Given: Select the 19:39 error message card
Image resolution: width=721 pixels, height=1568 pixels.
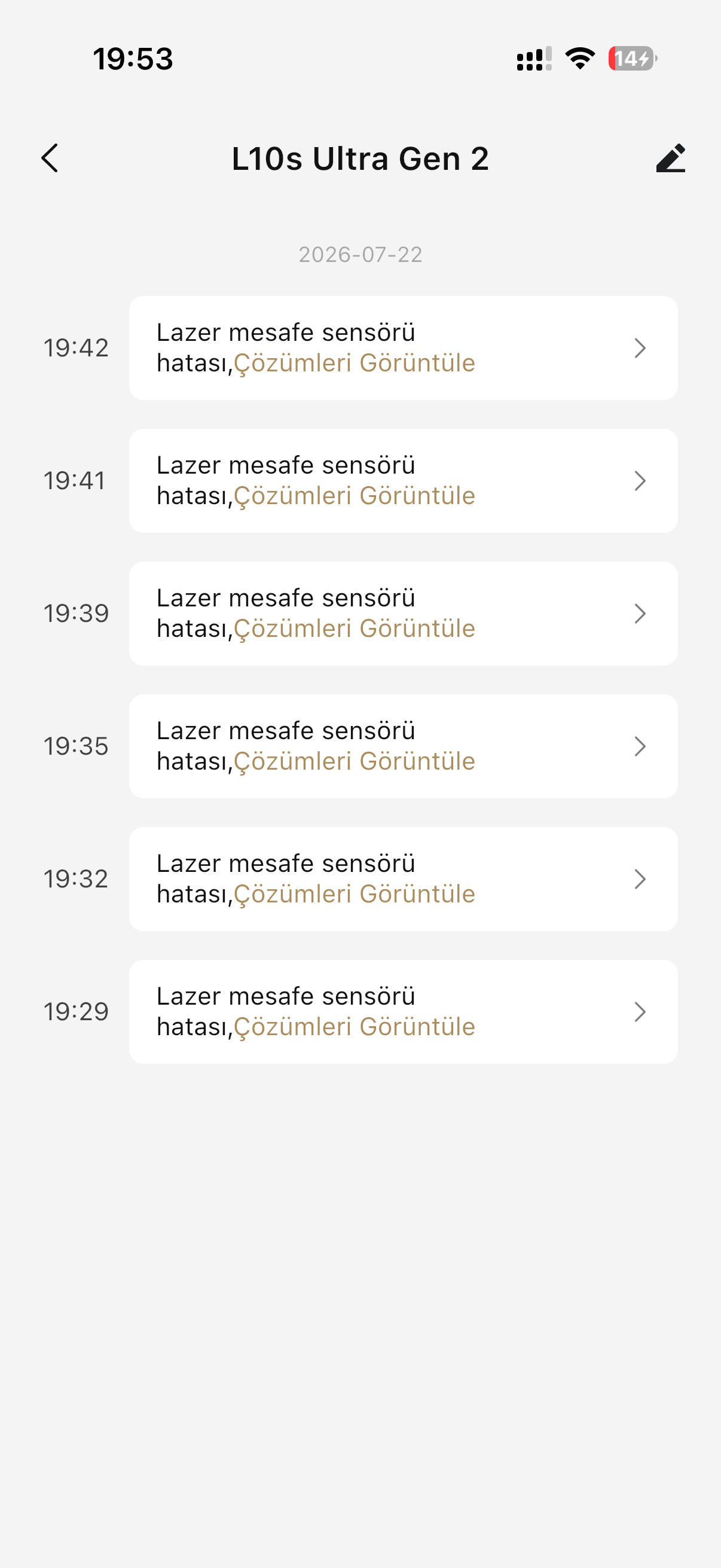Looking at the screenshot, I should (x=403, y=614).
